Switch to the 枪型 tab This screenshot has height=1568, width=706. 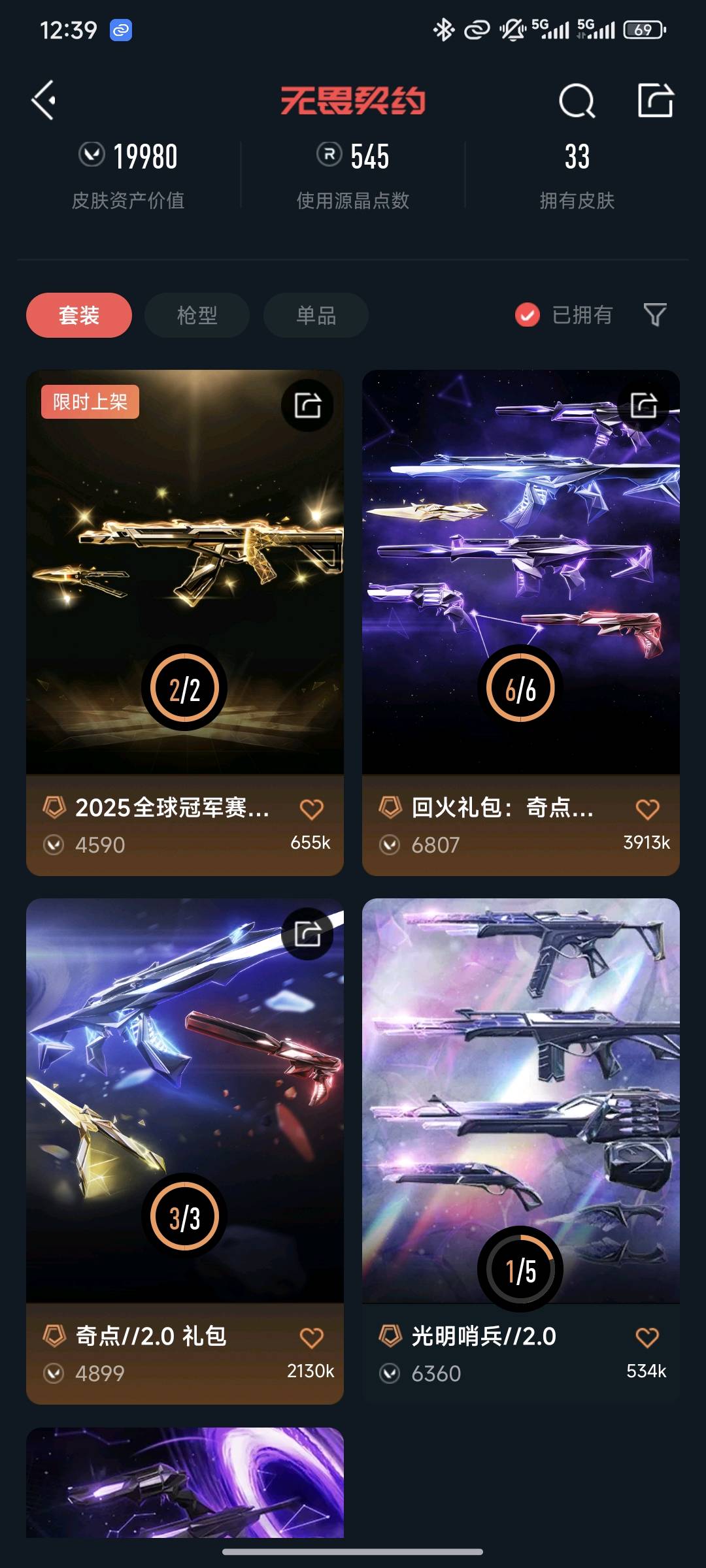pyautogui.click(x=197, y=316)
